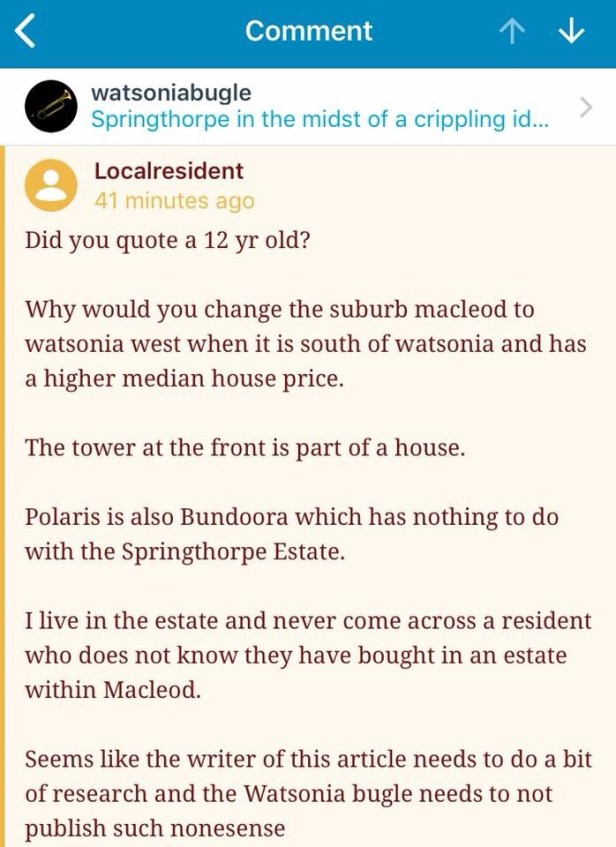Image resolution: width=616 pixels, height=847 pixels.
Task: Open Localresident's profile avatar
Action: [x=51, y=185]
